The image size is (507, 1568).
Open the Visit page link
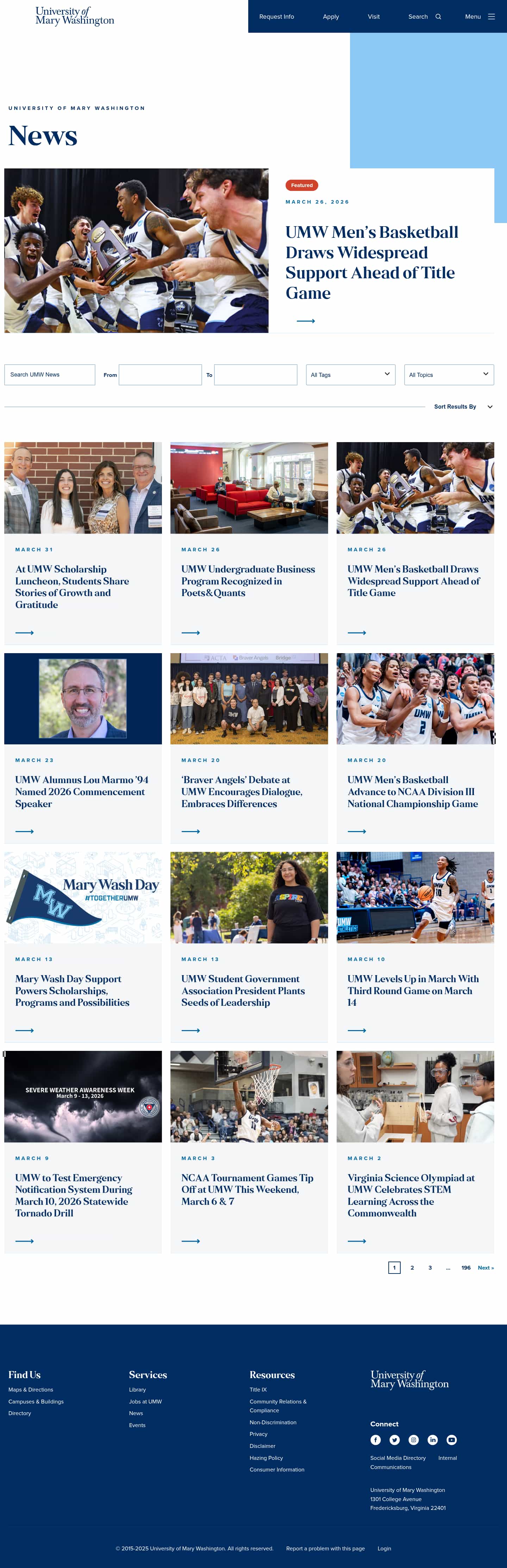coord(374,17)
